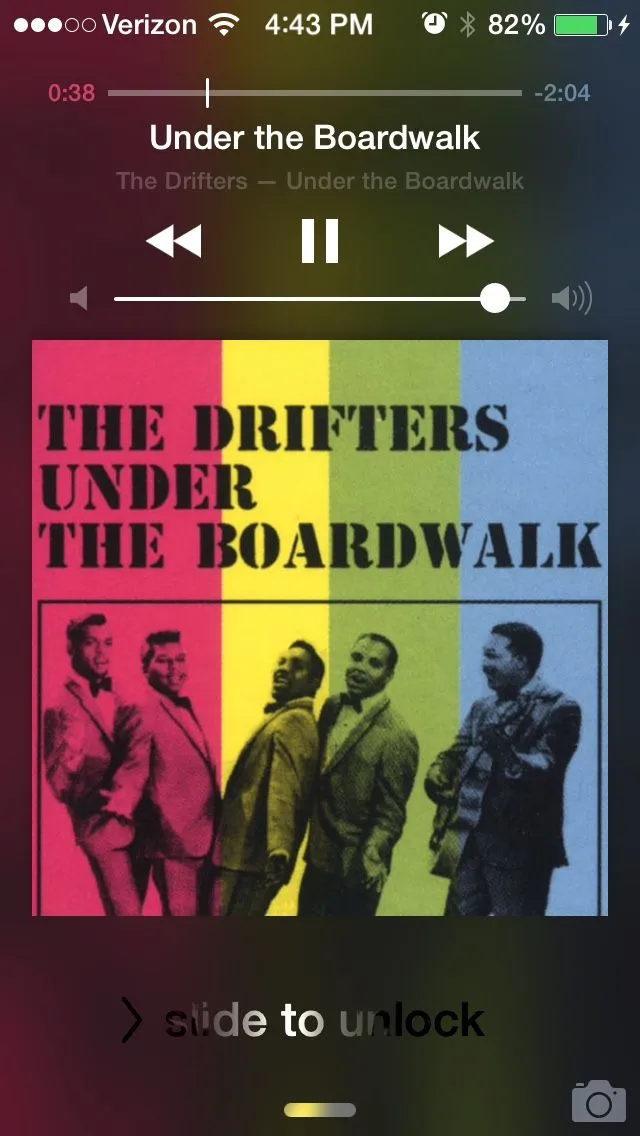
Task: Pause Under the Boardwalk playback
Action: 320,241
